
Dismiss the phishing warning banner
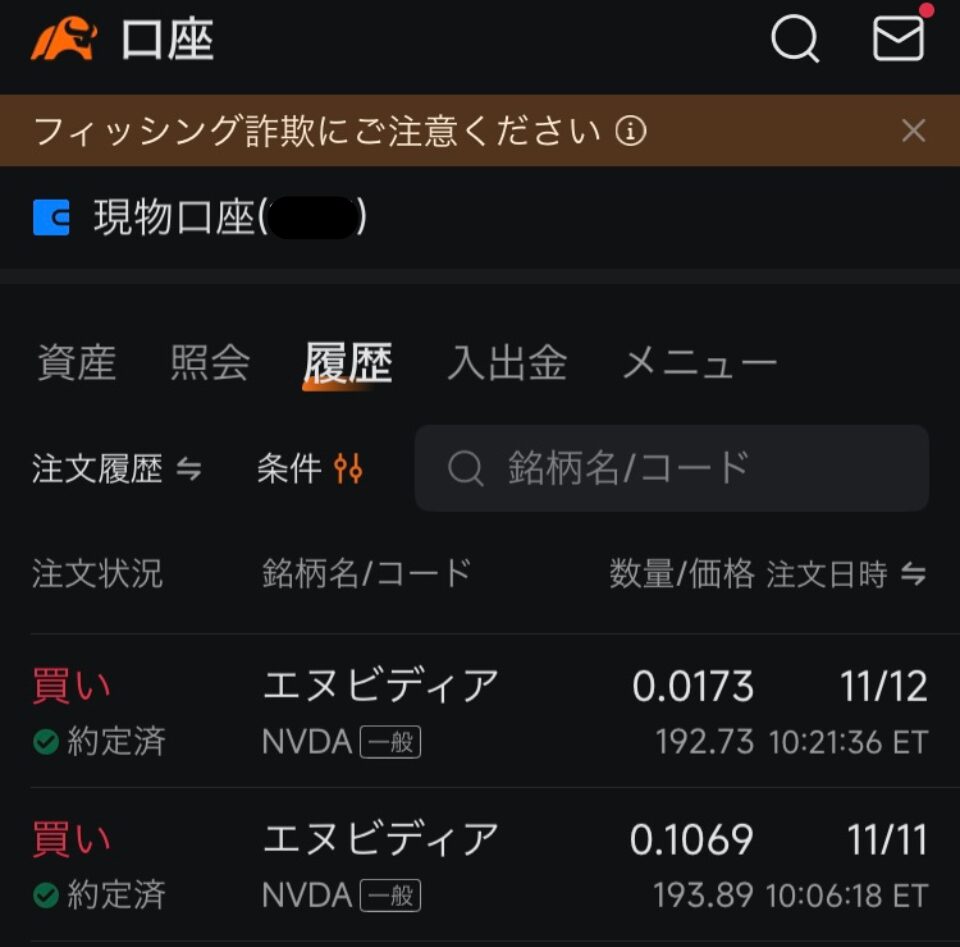point(913,131)
